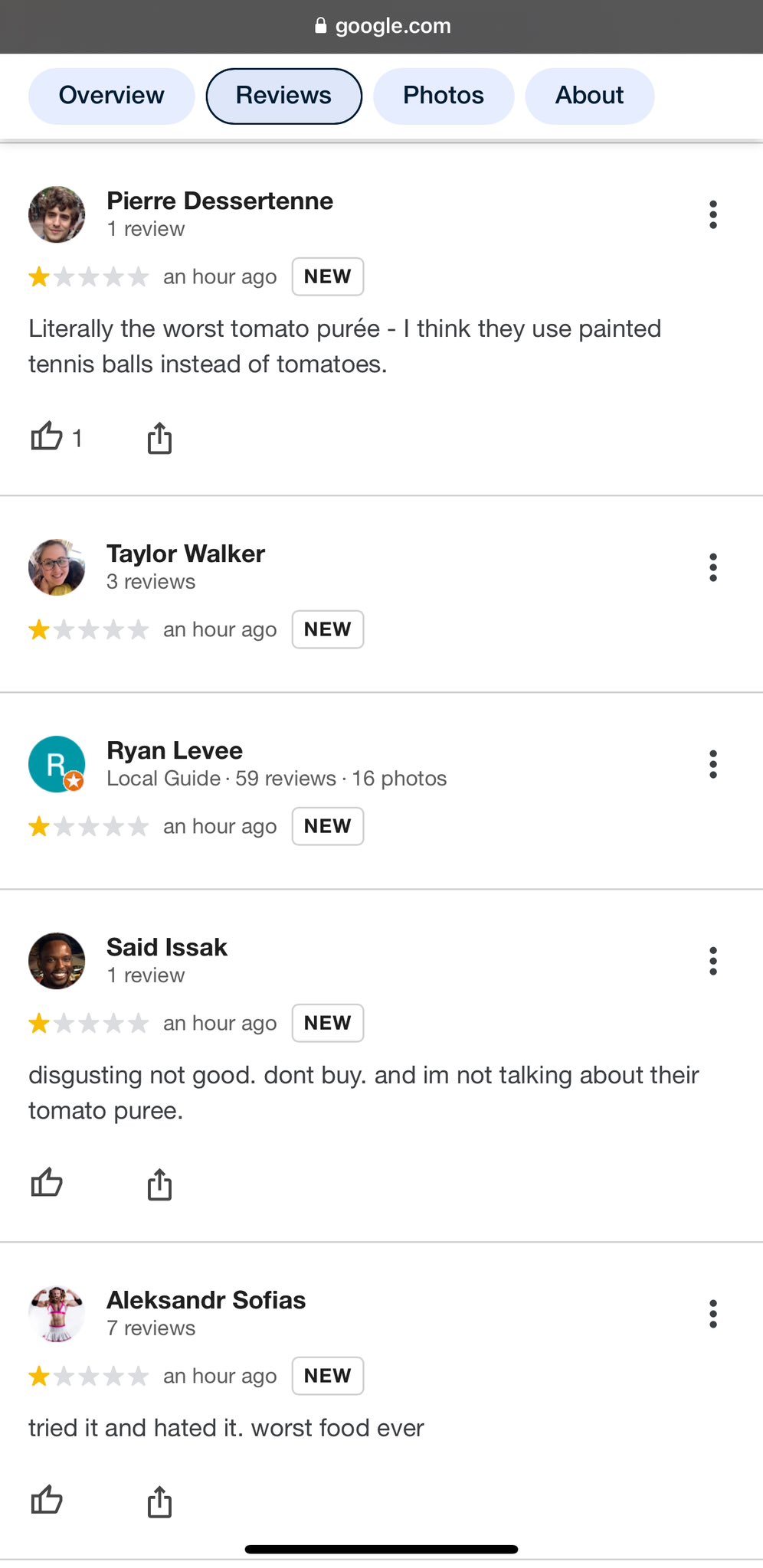Image resolution: width=763 pixels, height=1568 pixels.
Task: Switch to the Overview tab
Action: [x=111, y=96]
